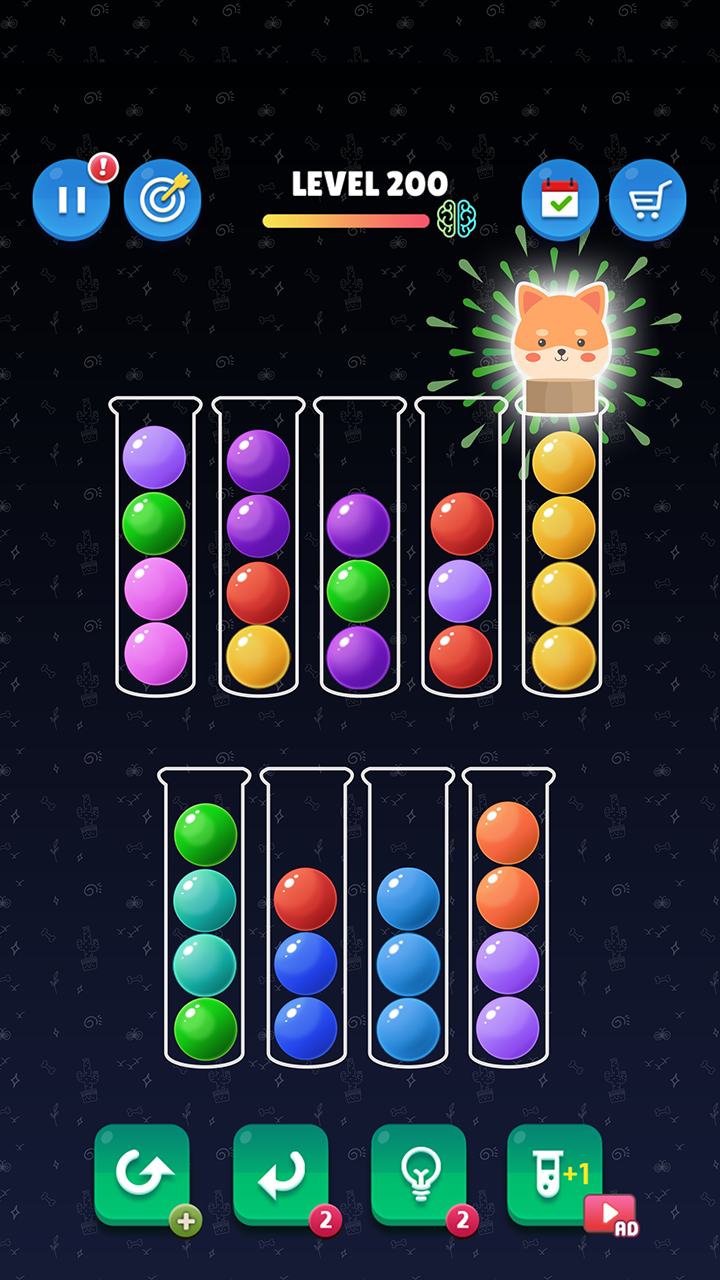
Task: Add an extra tube by watching an ad
Action: (556, 1175)
